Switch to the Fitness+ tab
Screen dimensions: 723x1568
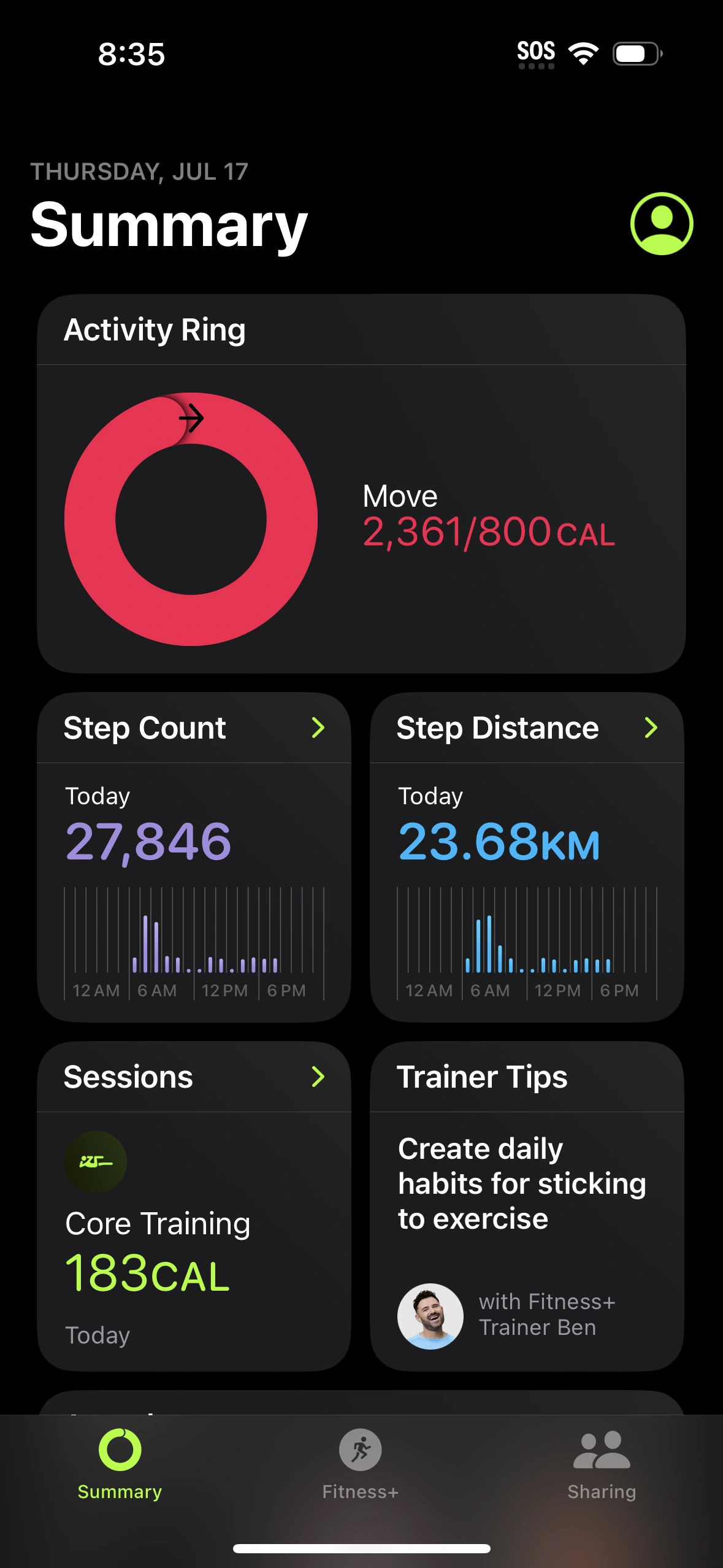pyautogui.click(x=361, y=1463)
